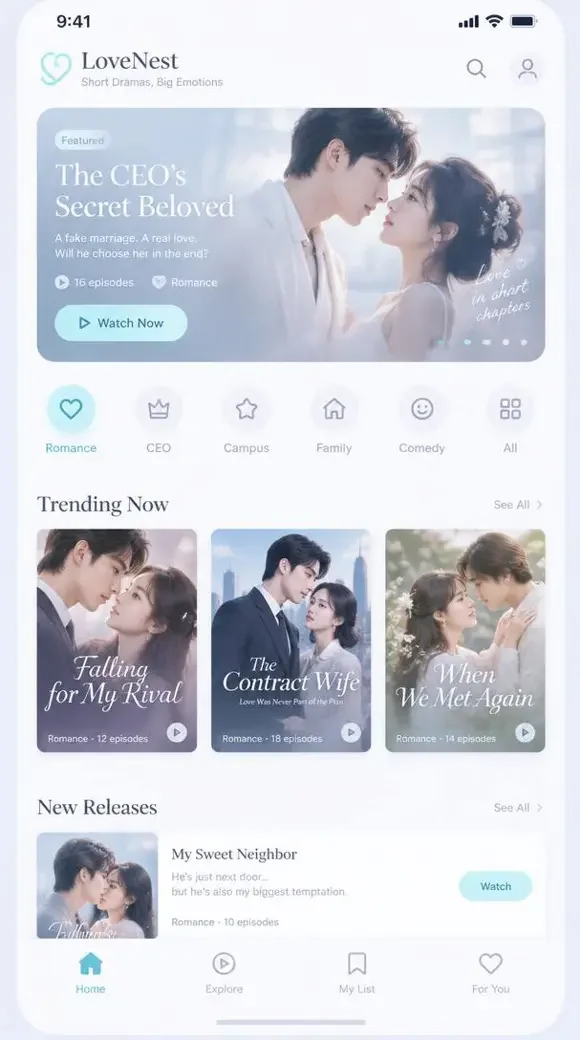
Task: Tap Watch Now on the featured drama
Action: [x=121, y=323]
